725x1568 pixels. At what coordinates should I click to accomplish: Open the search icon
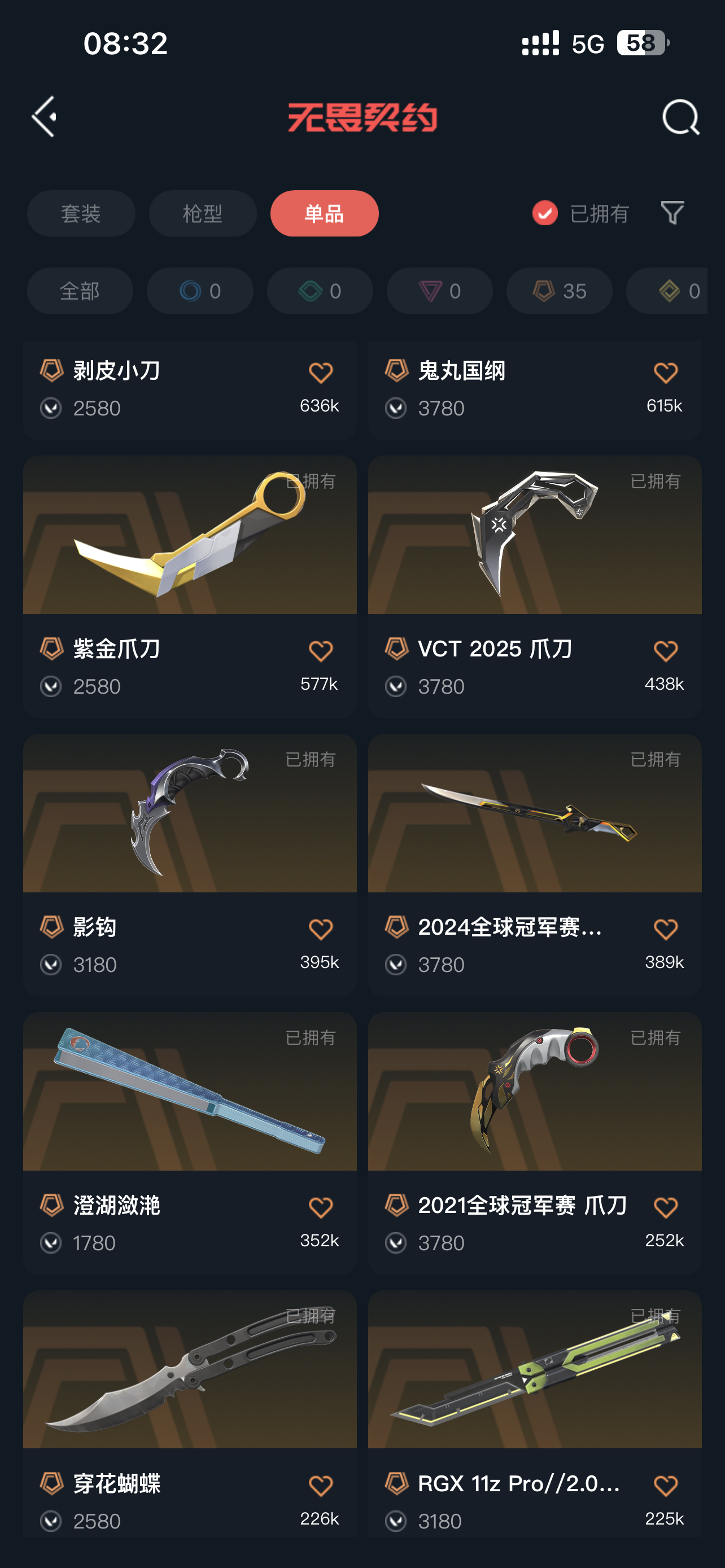pos(680,116)
